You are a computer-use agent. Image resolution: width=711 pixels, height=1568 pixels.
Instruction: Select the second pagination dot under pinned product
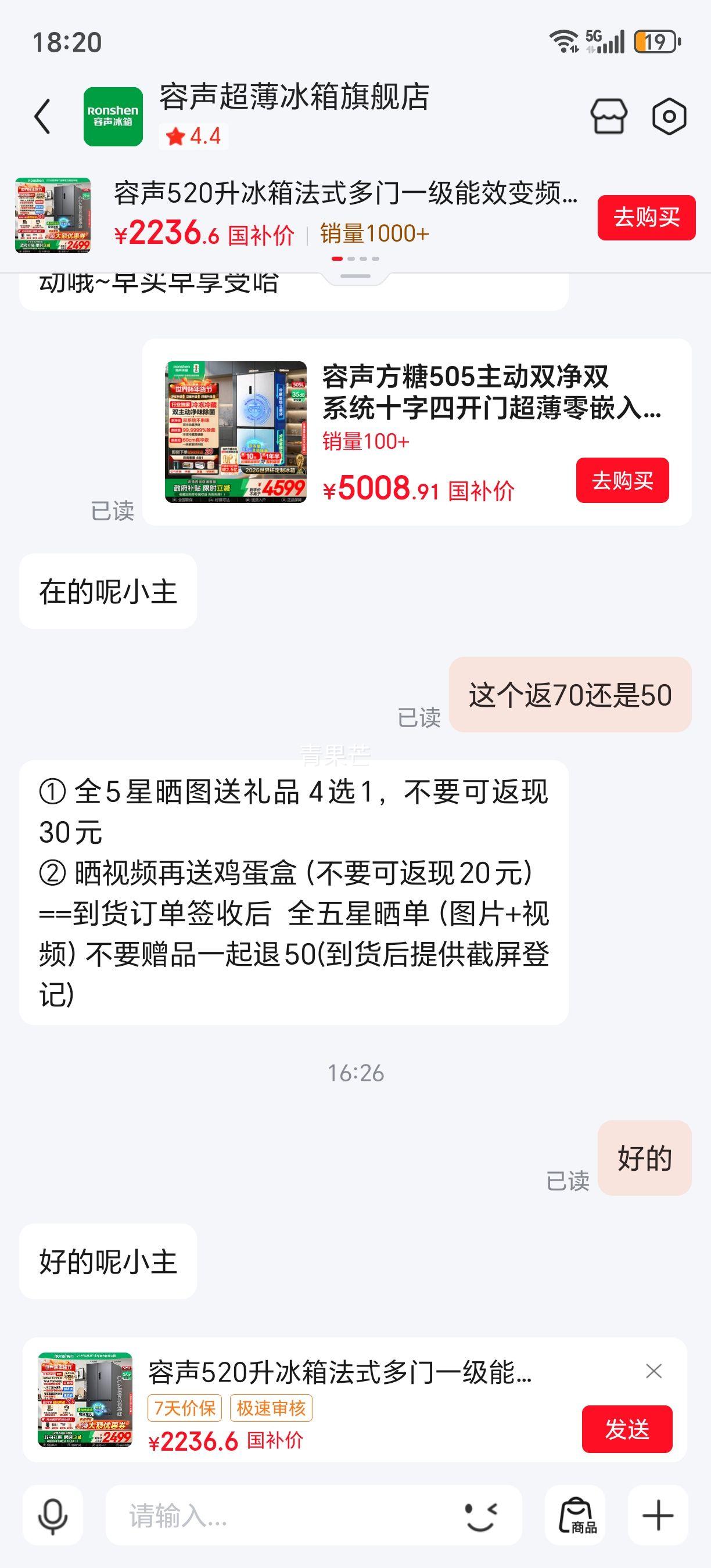[350, 258]
